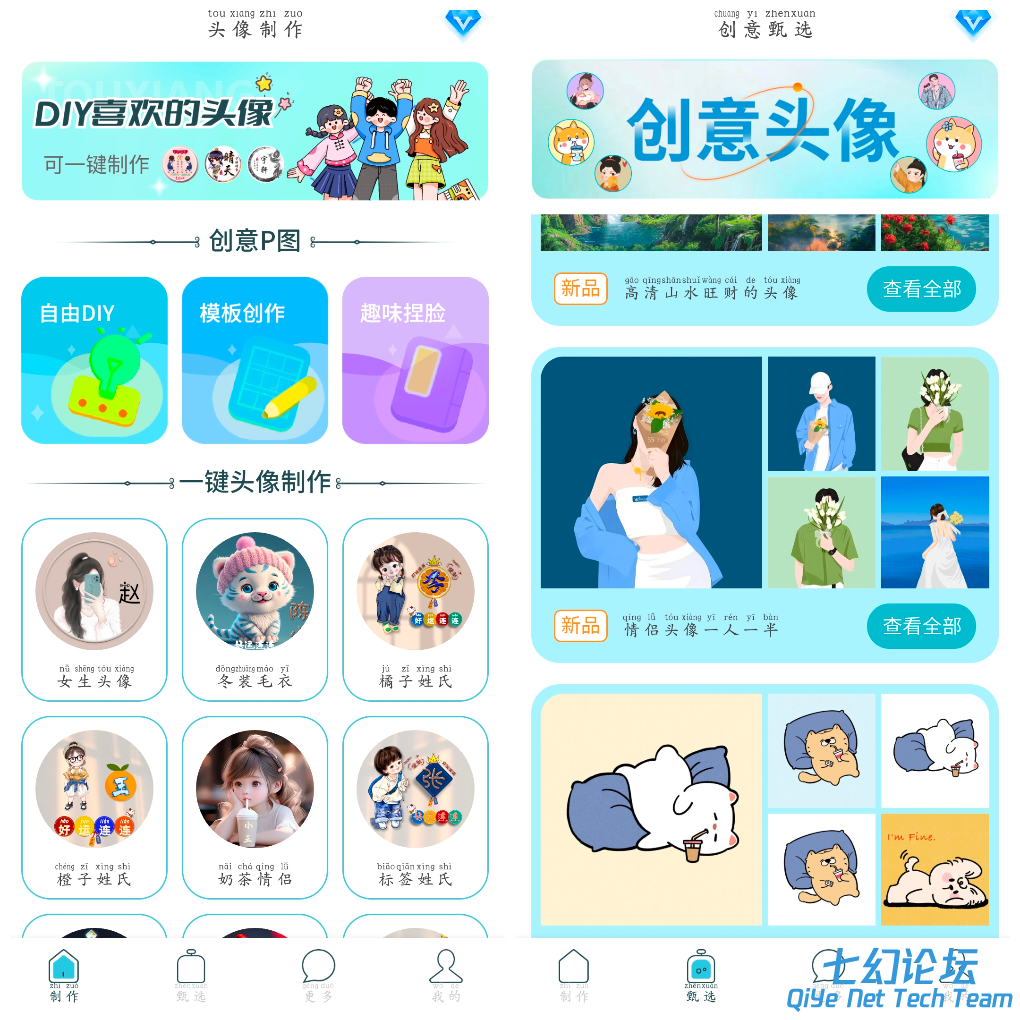1020x1020 pixels.
Task: Switch to the 更多 tab
Action: tap(318, 975)
